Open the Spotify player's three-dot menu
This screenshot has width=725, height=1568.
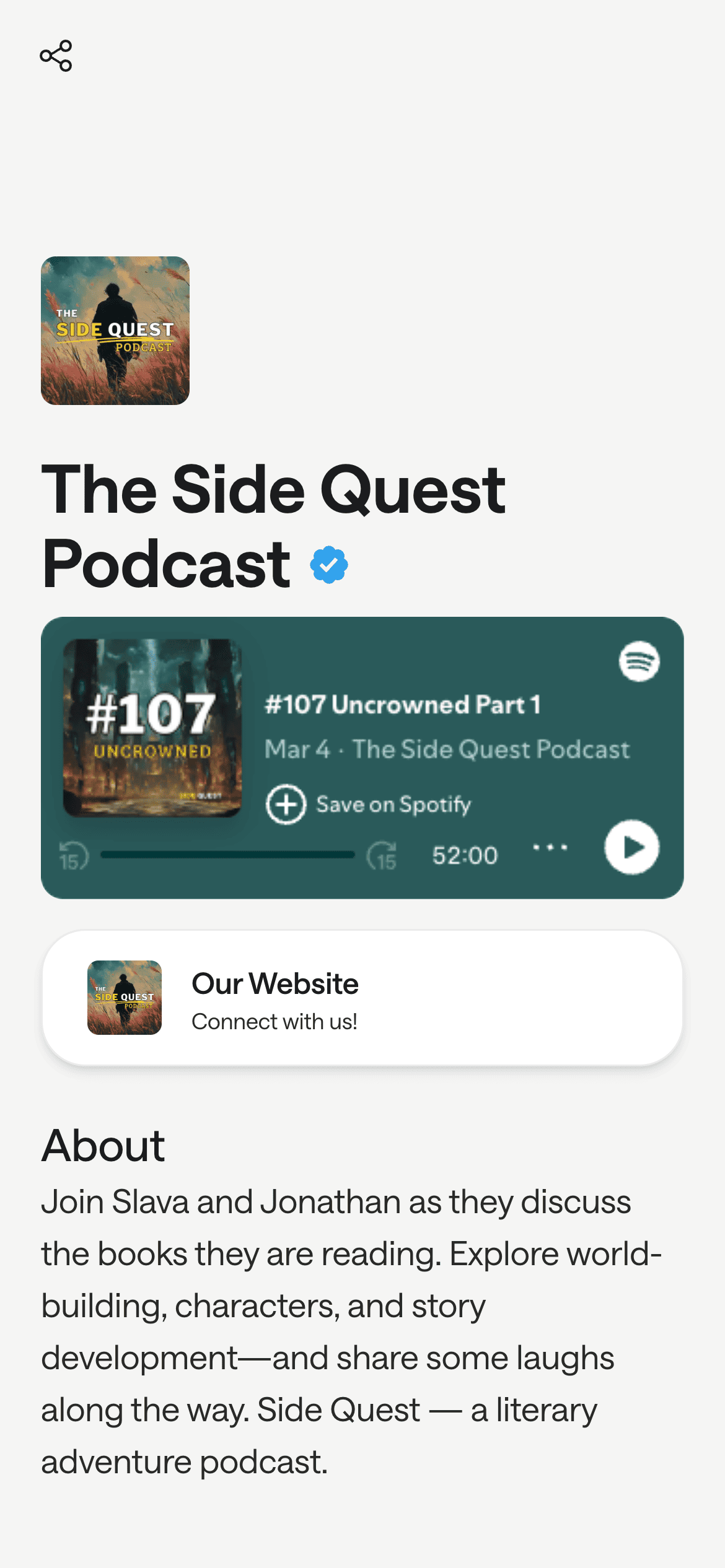(550, 847)
